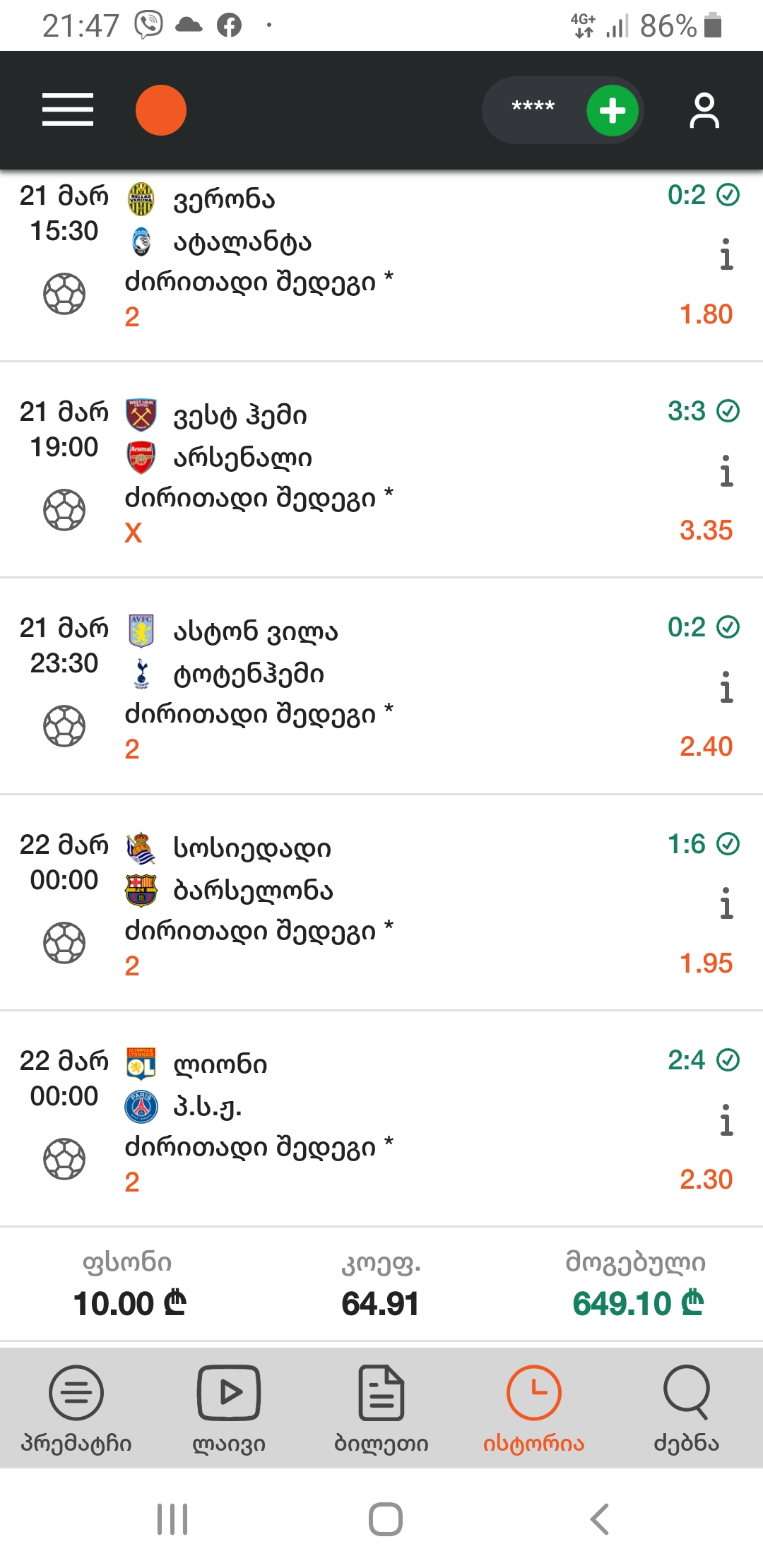Open the user profile icon
This screenshot has width=763, height=1568.
(x=704, y=110)
